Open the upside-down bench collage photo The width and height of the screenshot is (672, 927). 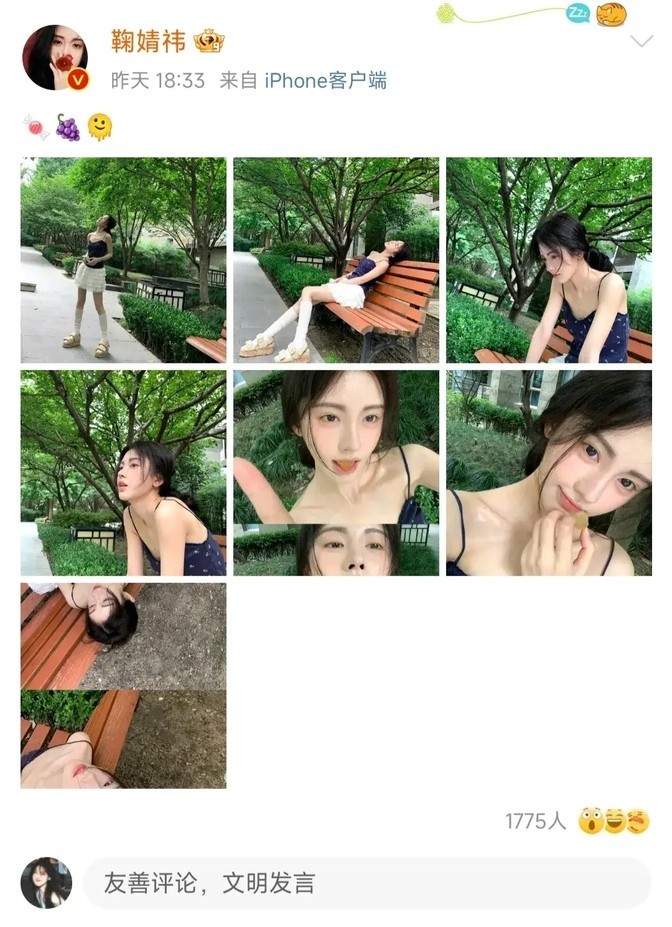coord(123,686)
